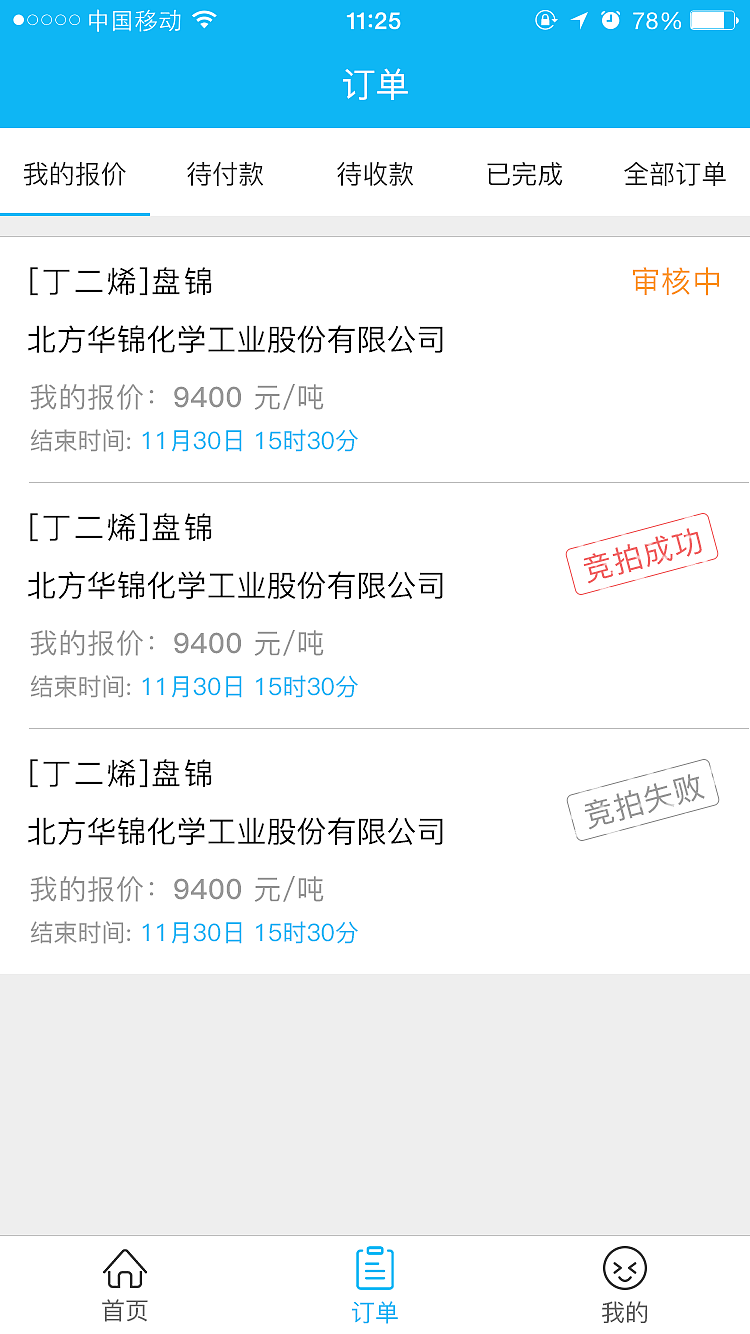
Task: Tap the 审核中 status label
Action: click(676, 282)
